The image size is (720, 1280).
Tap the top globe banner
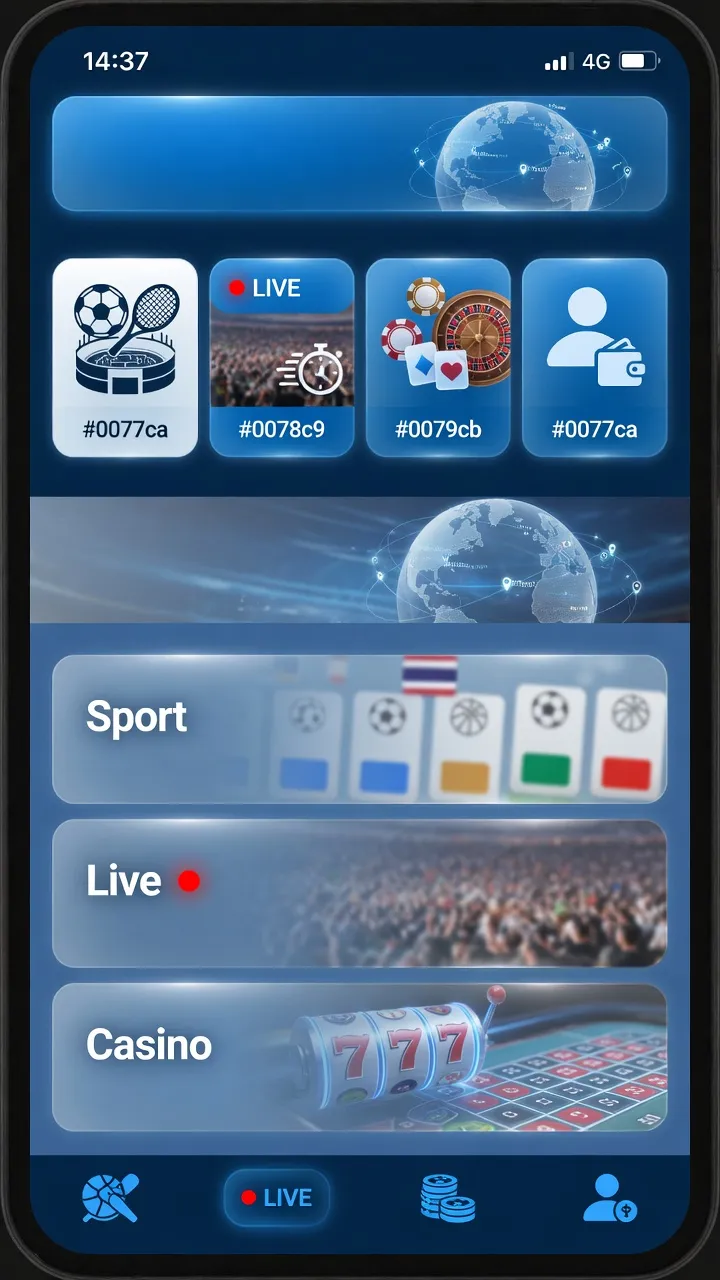click(360, 153)
